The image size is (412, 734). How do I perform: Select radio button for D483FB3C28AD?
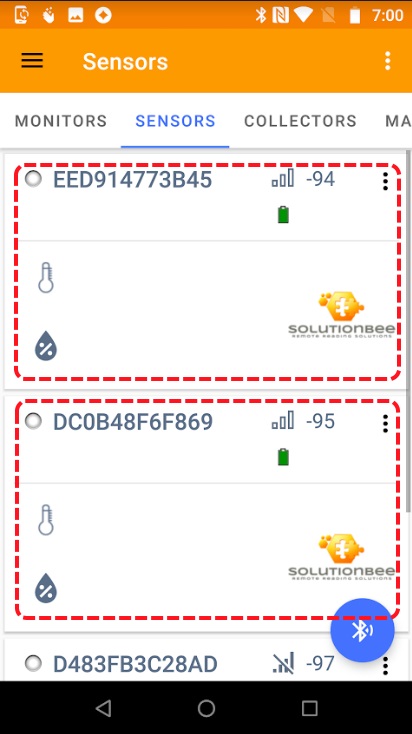click(33, 663)
